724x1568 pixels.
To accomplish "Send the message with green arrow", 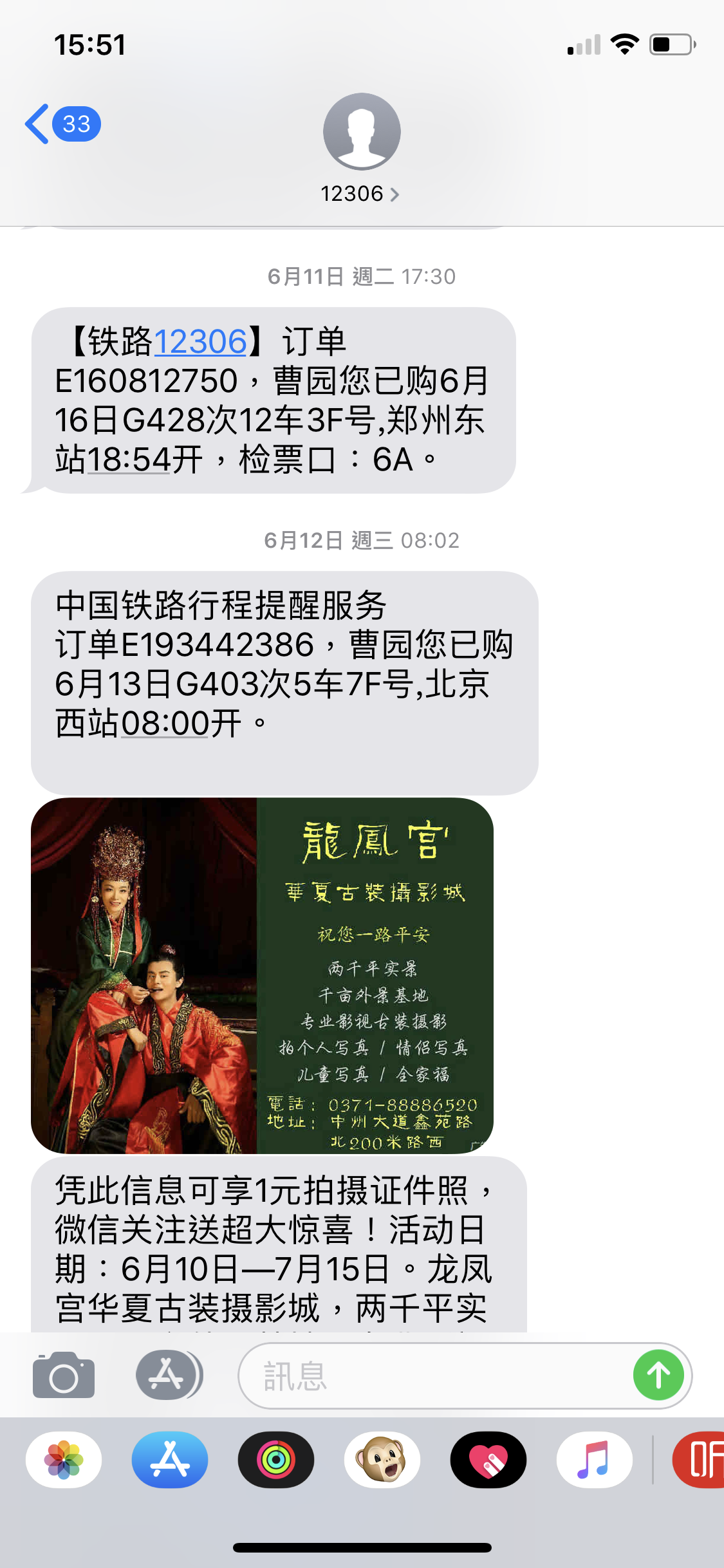I will click(x=658, y=1376).
